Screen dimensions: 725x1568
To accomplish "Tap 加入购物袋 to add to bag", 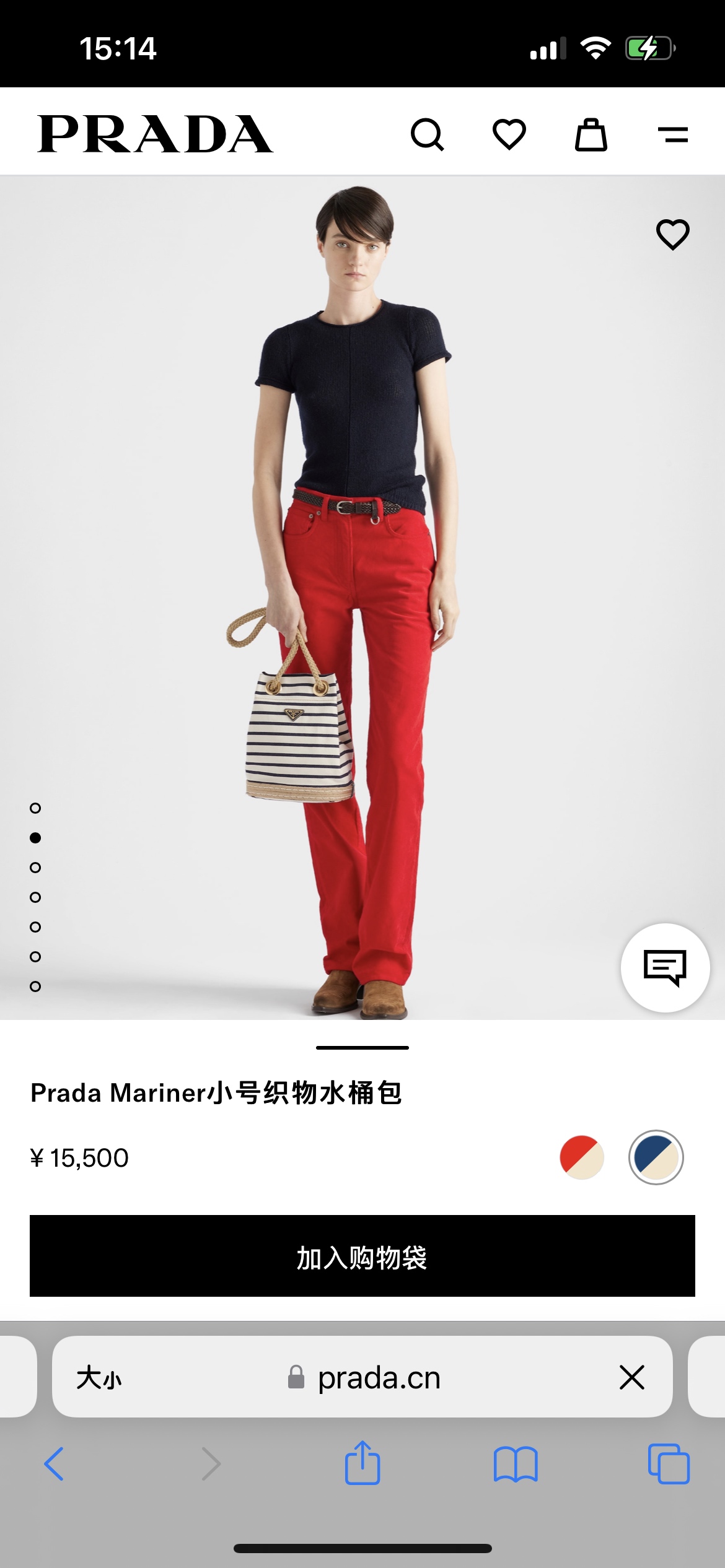I will tap(362, 1256).
